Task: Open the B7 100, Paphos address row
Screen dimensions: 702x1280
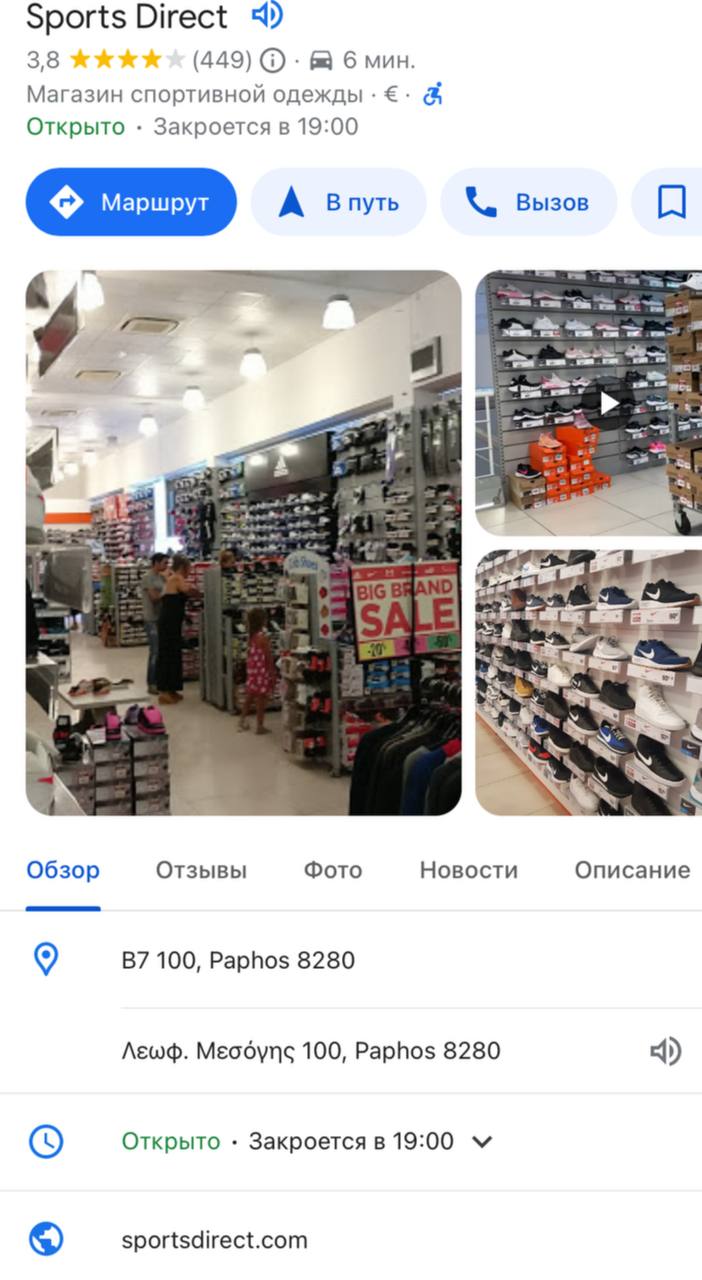Action: (x=351, y=961)
